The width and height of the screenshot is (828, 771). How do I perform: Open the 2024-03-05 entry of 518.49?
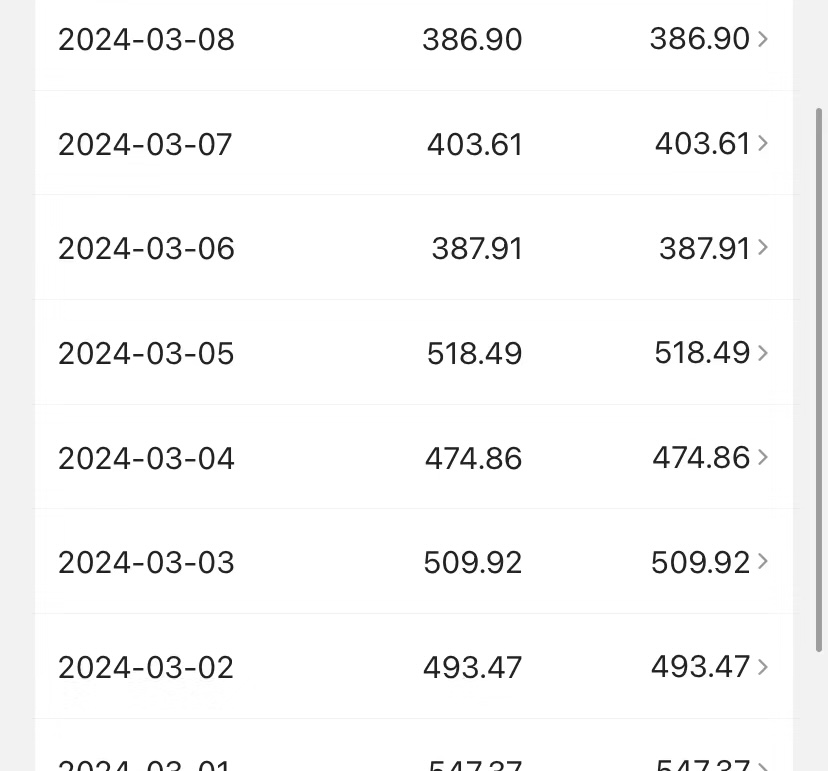[414, 353]
